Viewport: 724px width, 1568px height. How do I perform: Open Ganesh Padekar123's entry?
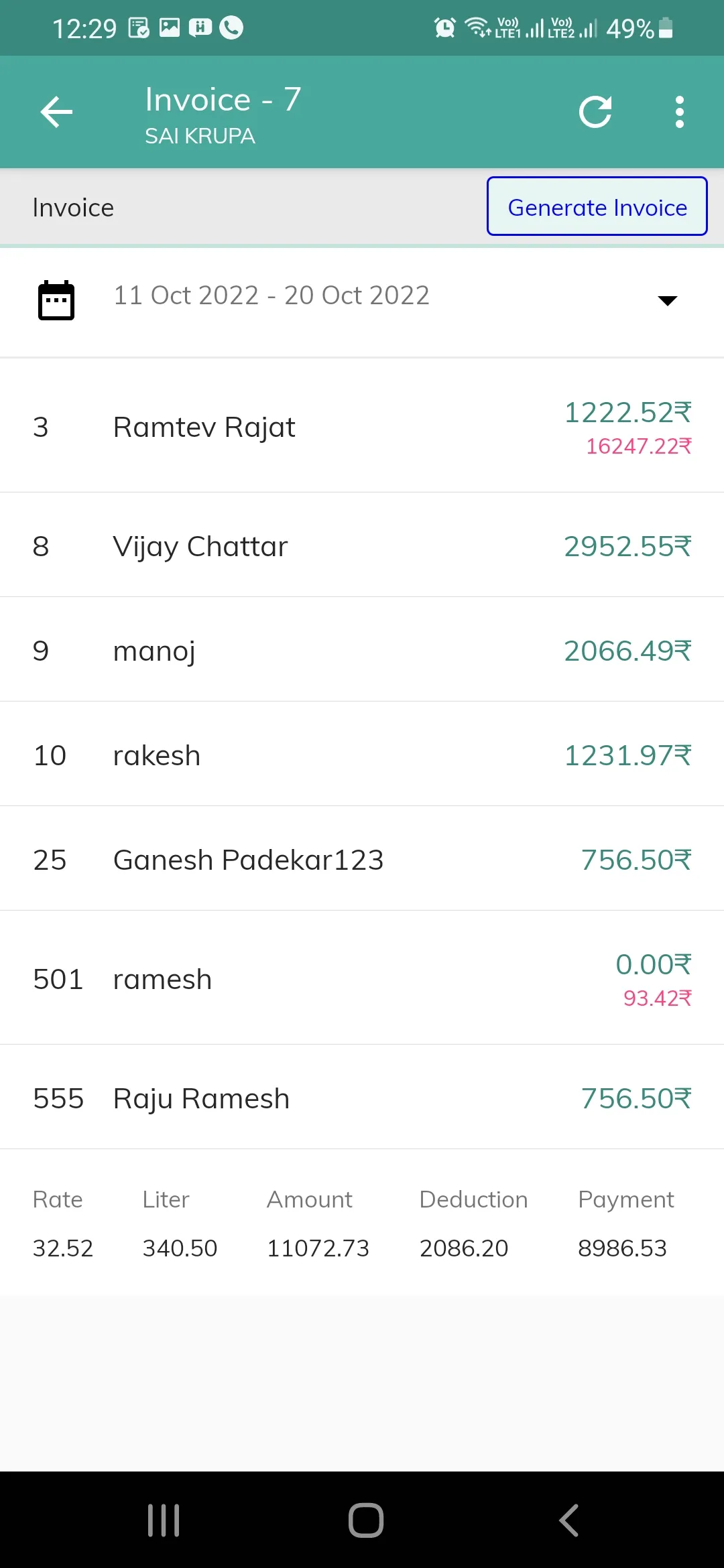[362, 860]
